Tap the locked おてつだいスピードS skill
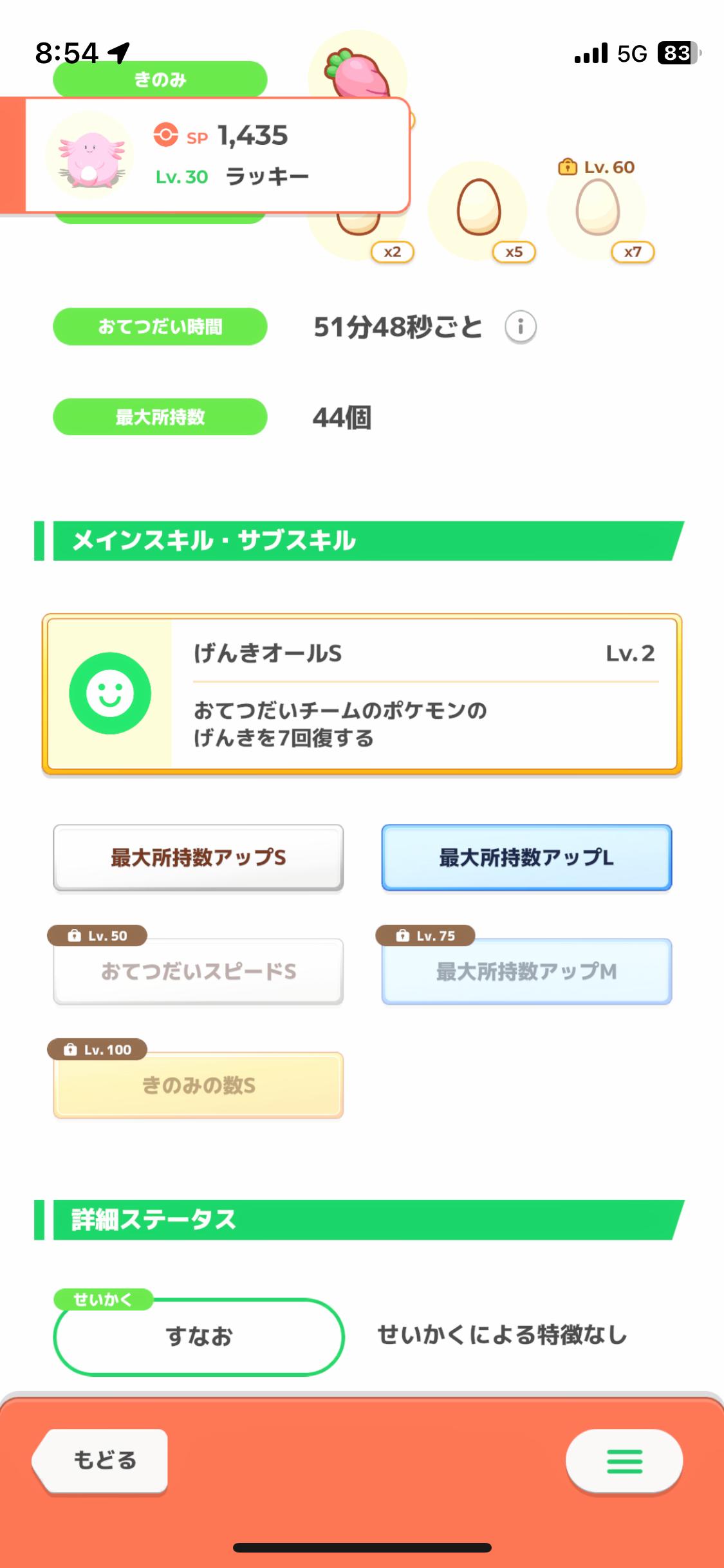 click(x=198, y=971)
